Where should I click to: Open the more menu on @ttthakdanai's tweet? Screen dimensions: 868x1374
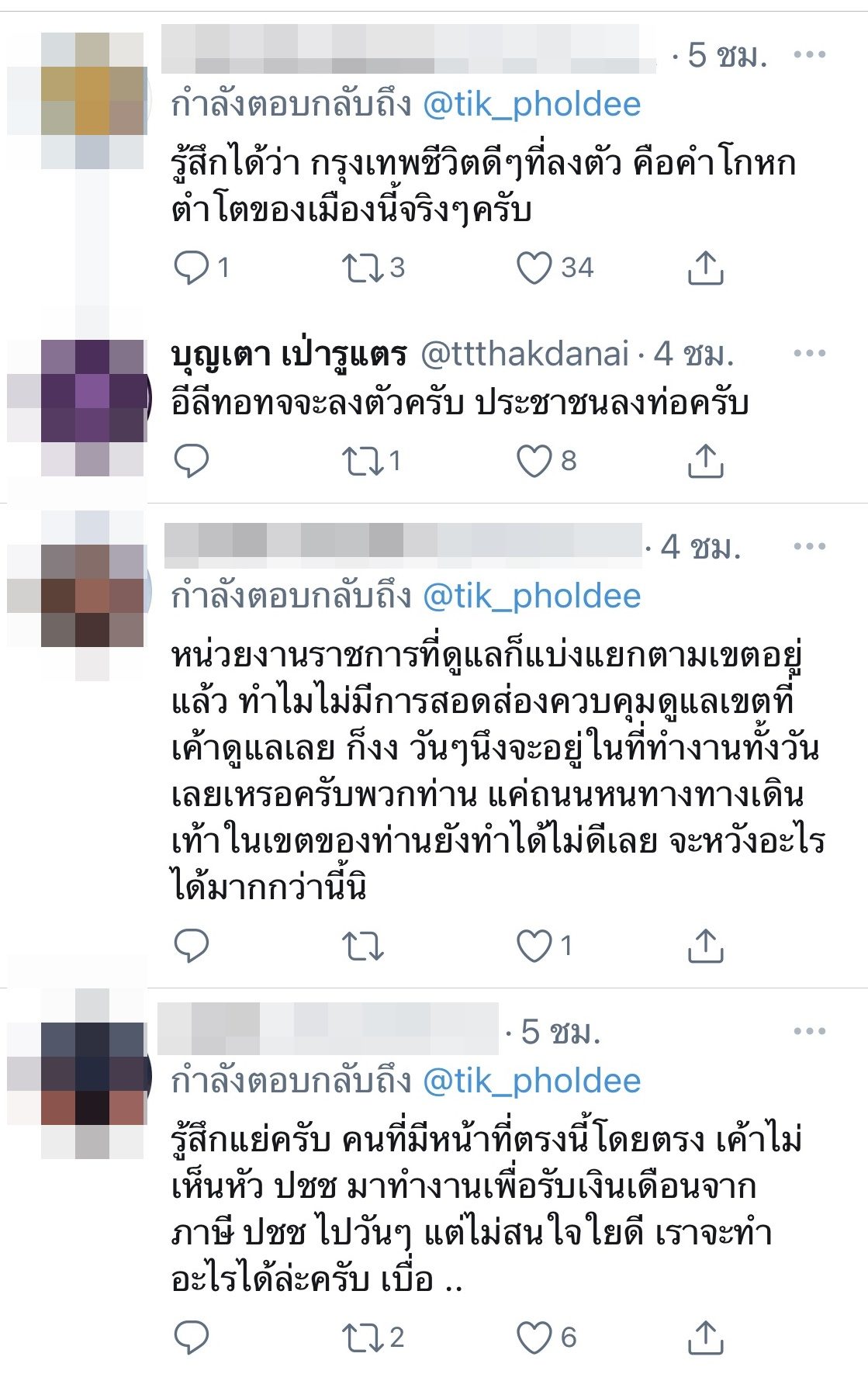coord(809,354)
